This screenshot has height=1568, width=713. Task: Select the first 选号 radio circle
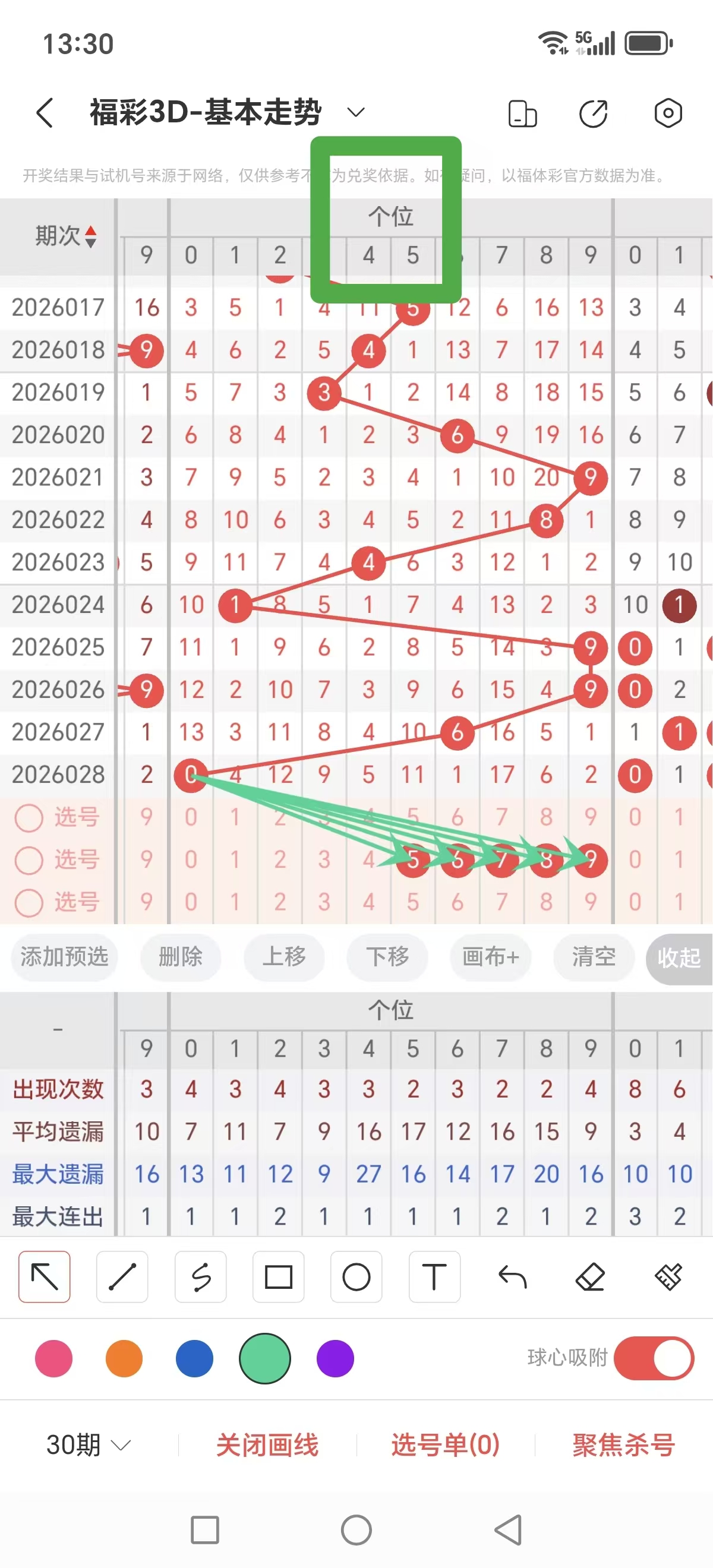(x=29, y=818)
